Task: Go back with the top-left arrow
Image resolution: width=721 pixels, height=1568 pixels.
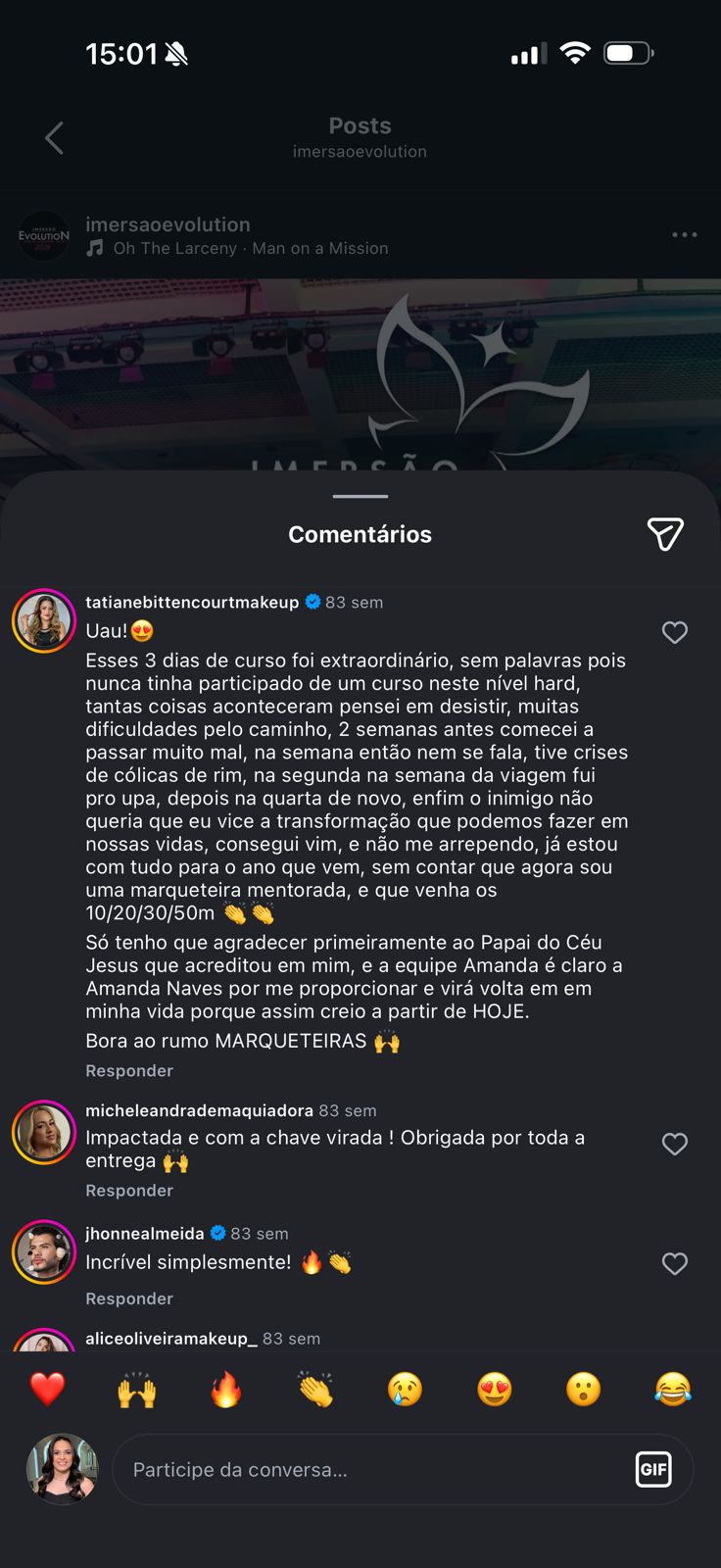Action: [x=54, y=138]
